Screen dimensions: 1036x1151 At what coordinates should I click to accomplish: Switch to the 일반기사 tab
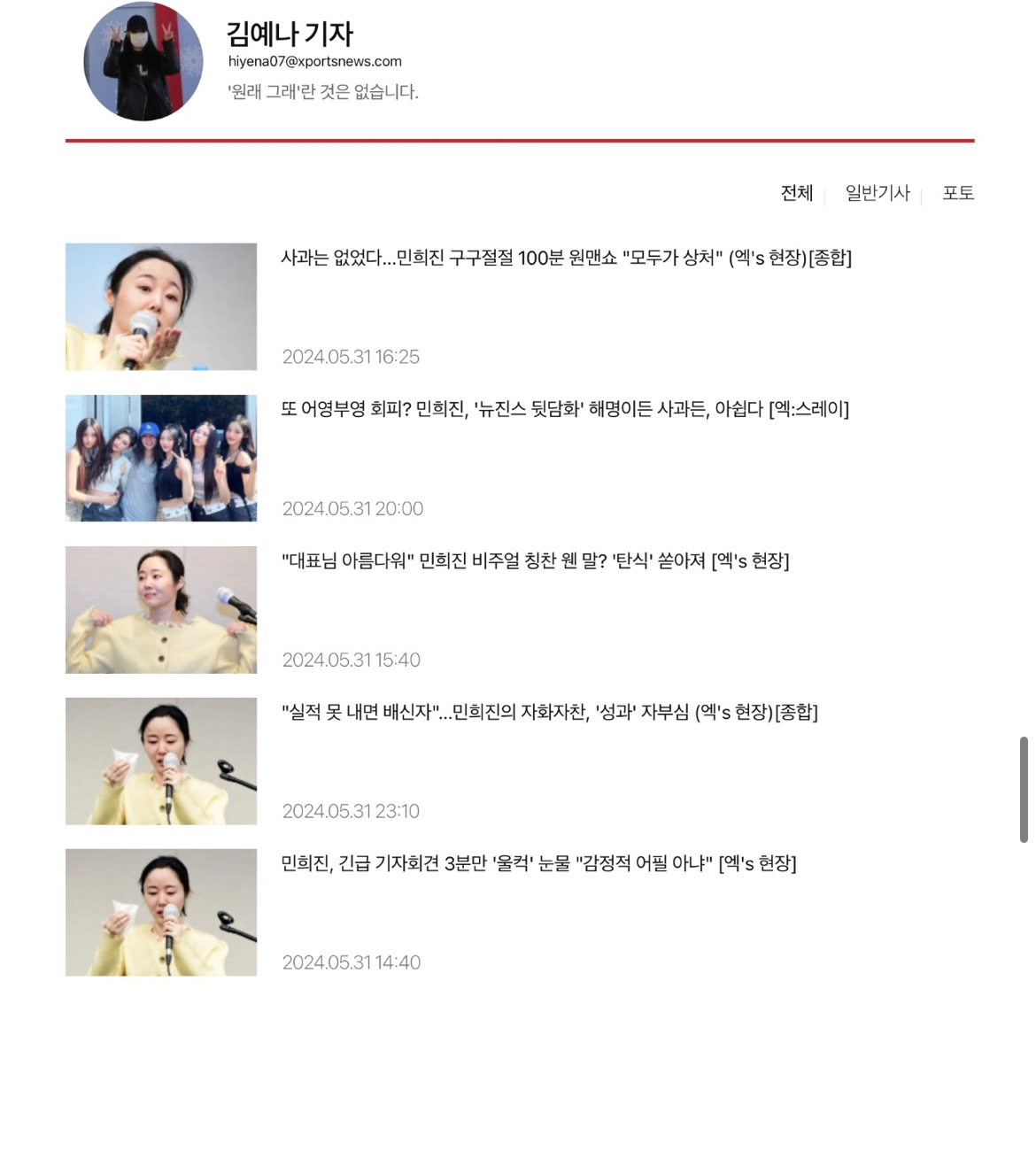(877, 193)
